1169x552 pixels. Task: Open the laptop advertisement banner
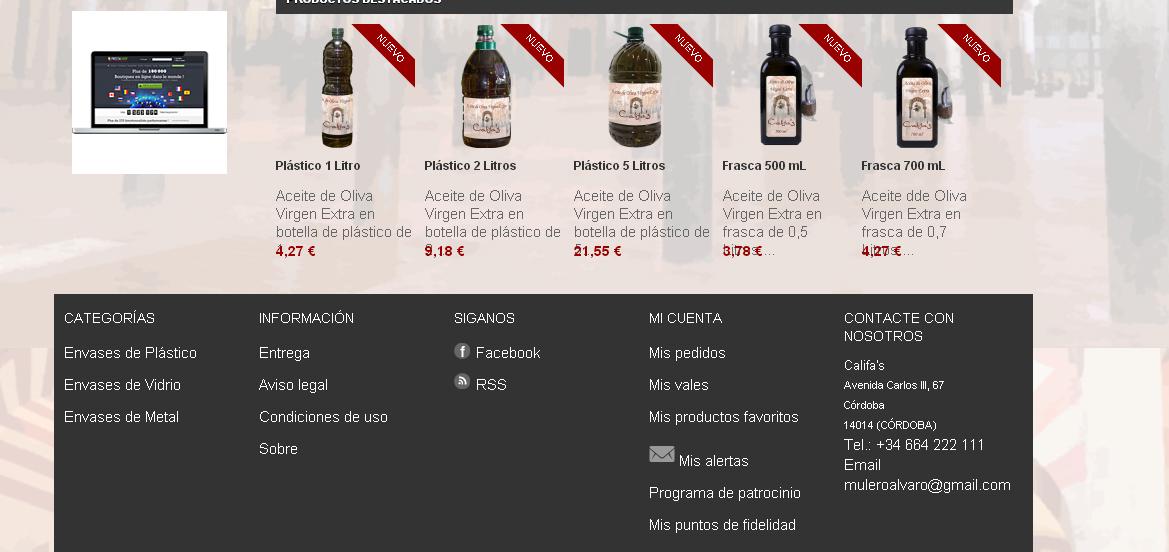coord(149,93)
